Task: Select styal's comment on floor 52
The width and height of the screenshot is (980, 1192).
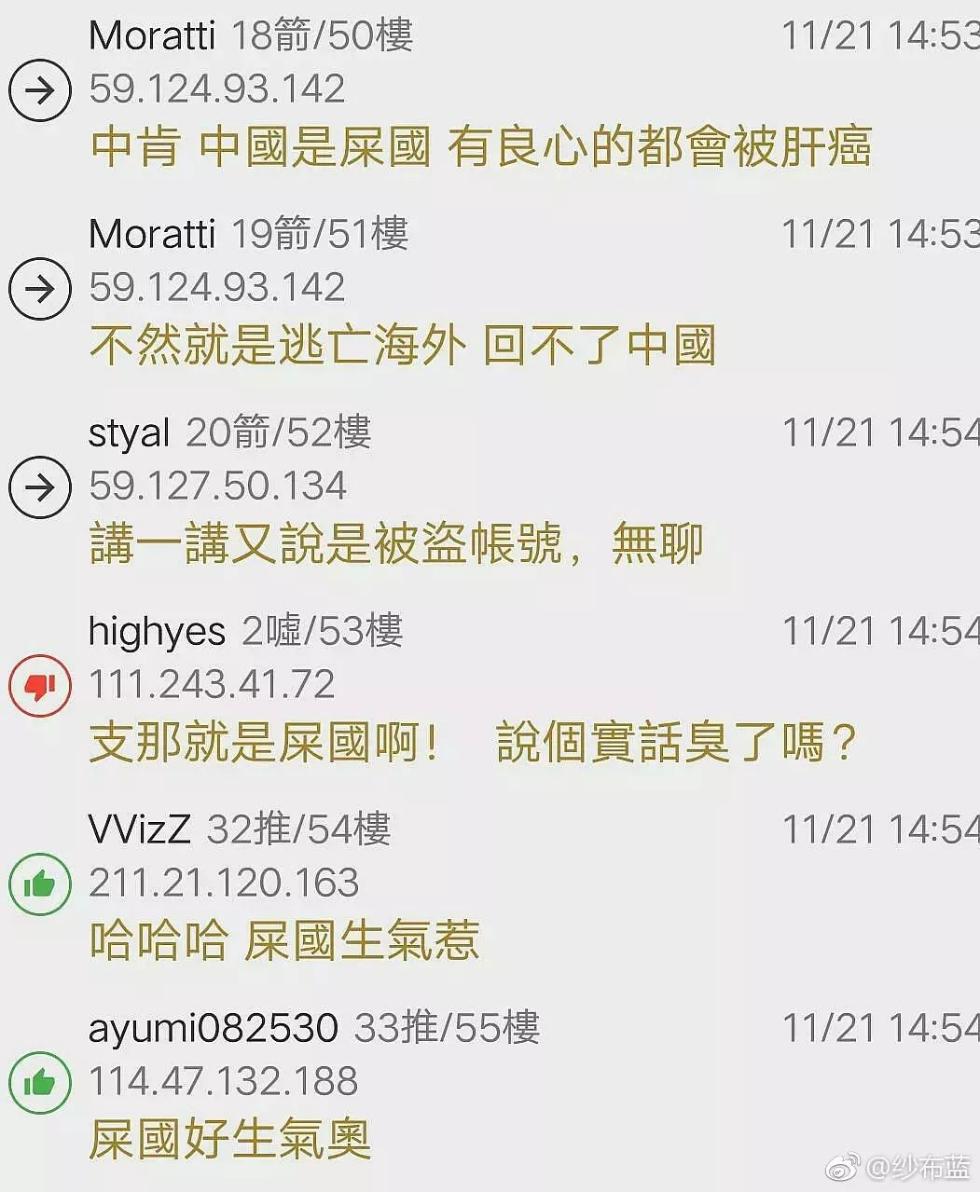Action: [396, 544]
